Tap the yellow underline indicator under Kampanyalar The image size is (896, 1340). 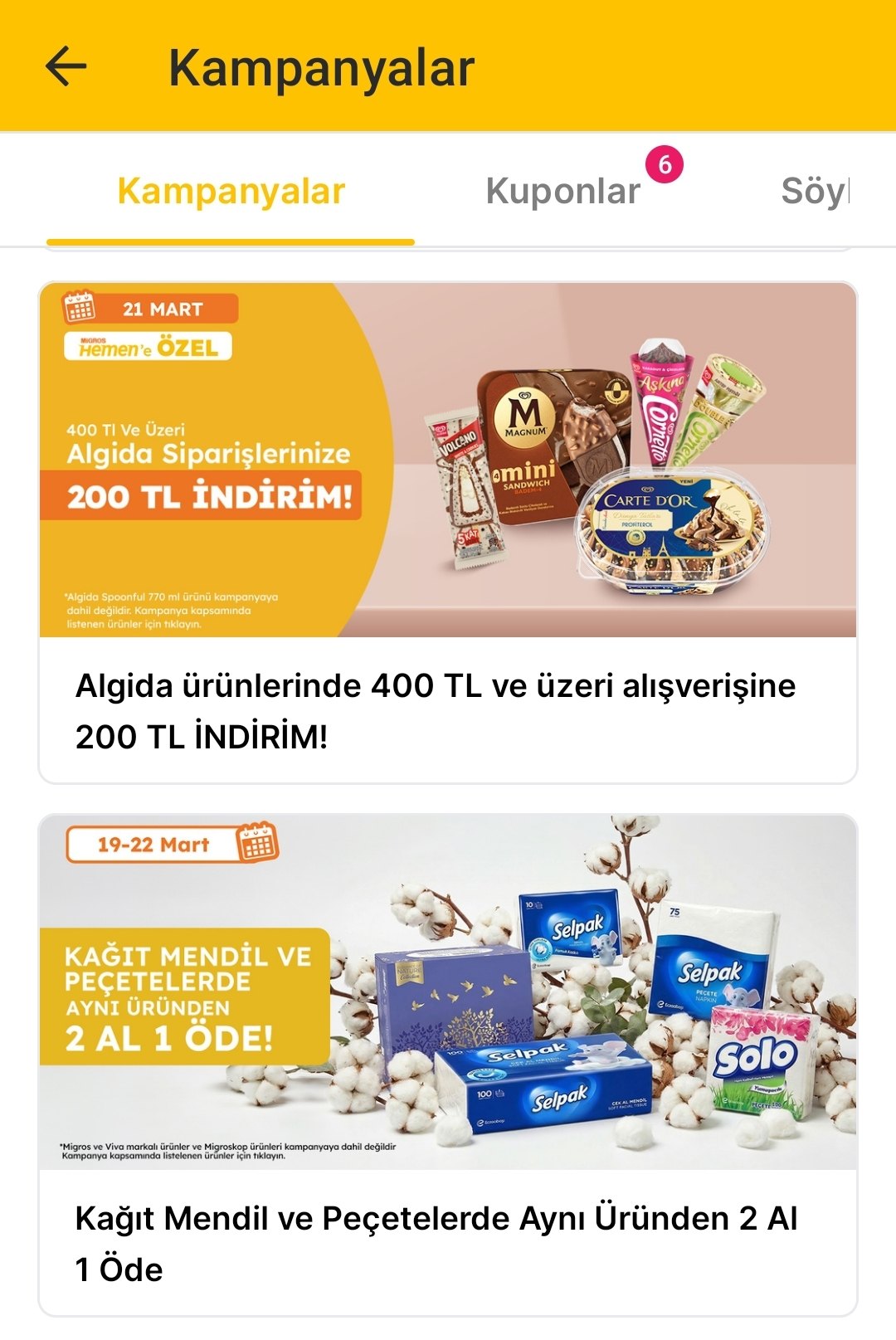click(232, 239)
